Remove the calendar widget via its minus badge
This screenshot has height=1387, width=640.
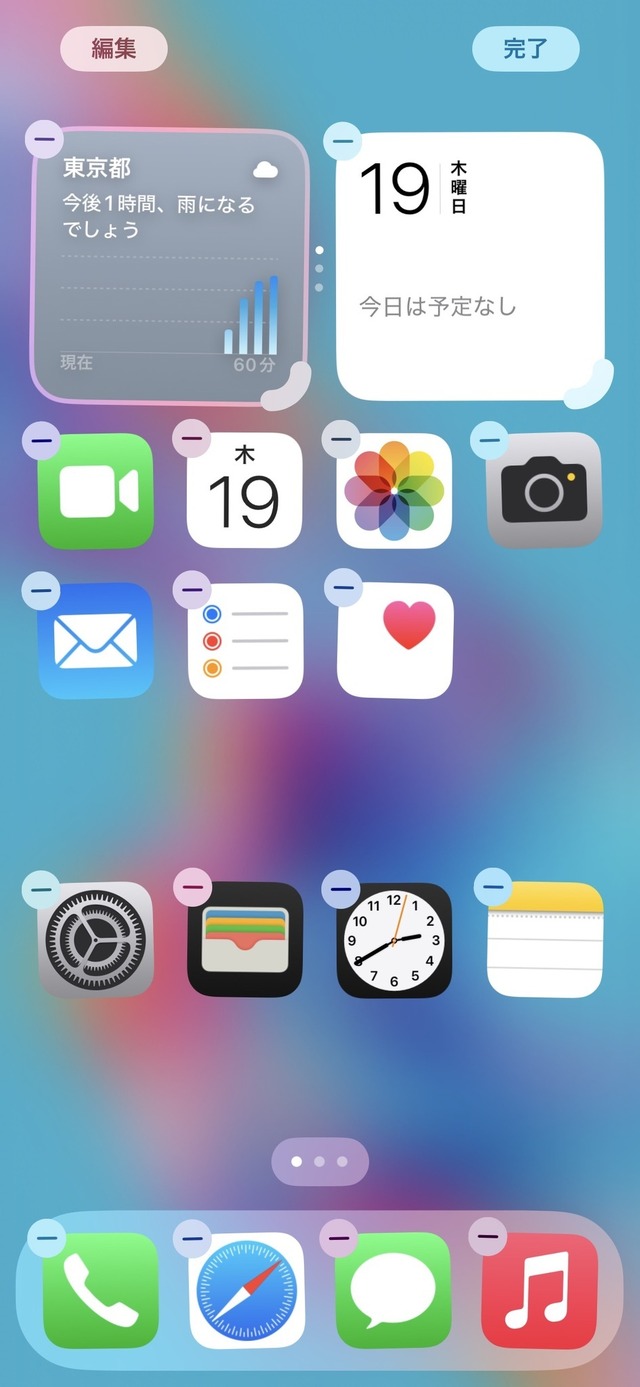point(343,141)
